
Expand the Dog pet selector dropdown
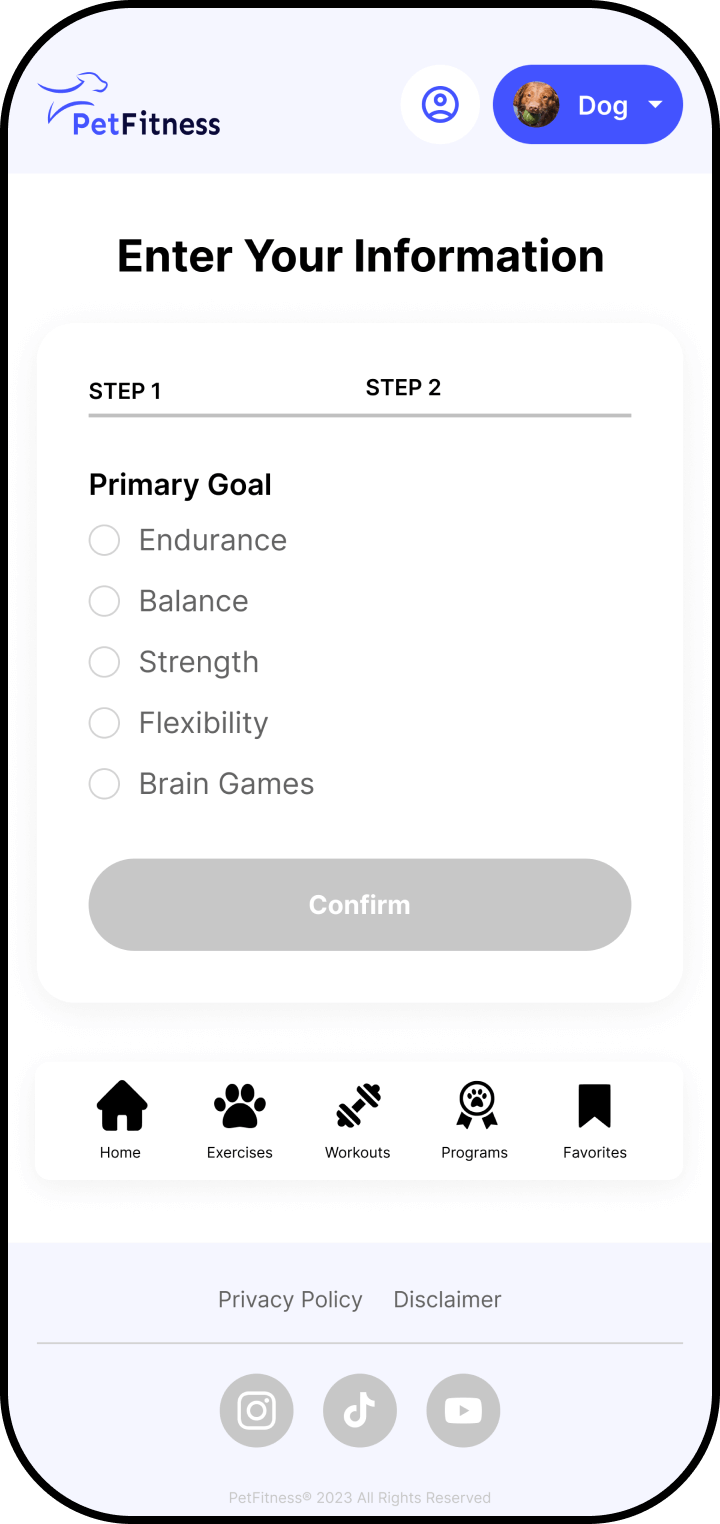588,105
